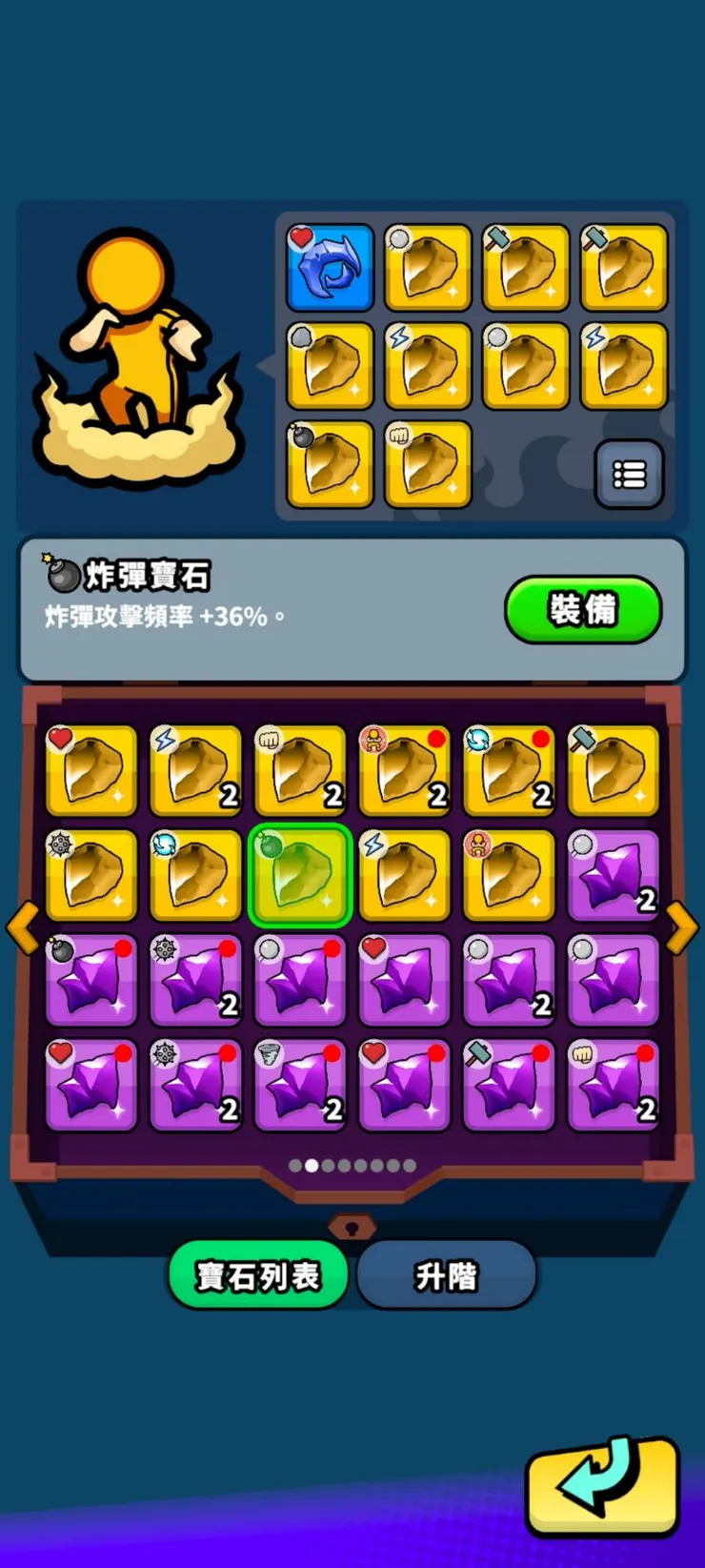Switch to the 升階 tab
The height and width of the screenshot is (1568, 705).
[x=446, y=1276]
